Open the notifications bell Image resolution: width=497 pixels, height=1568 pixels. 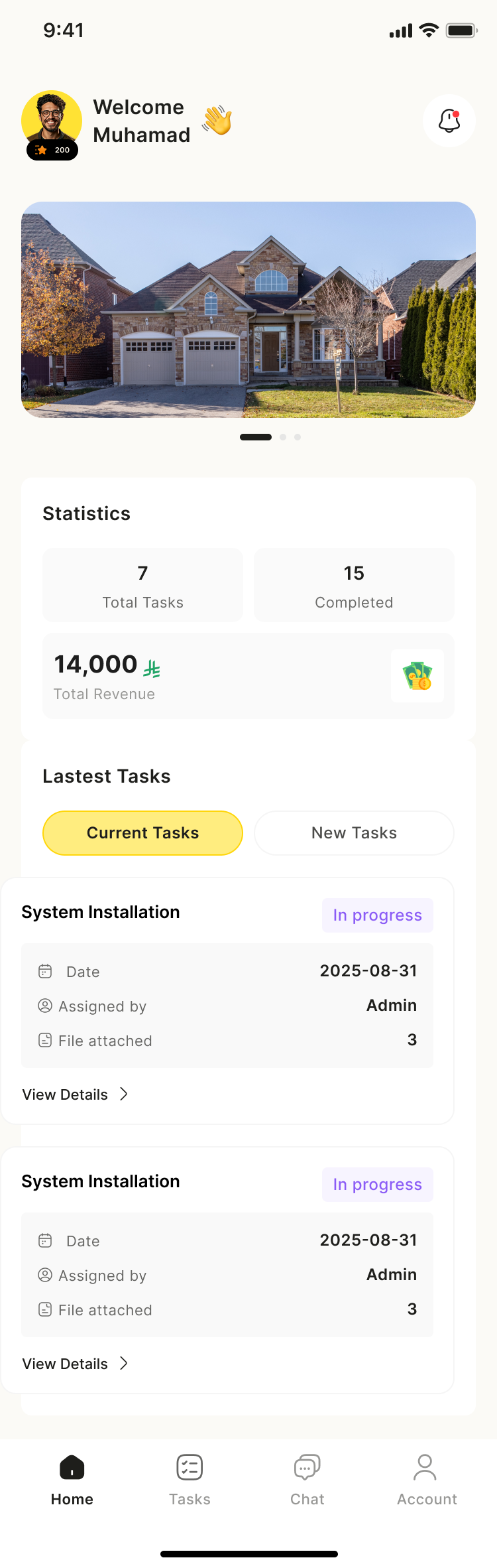[449, 121]
